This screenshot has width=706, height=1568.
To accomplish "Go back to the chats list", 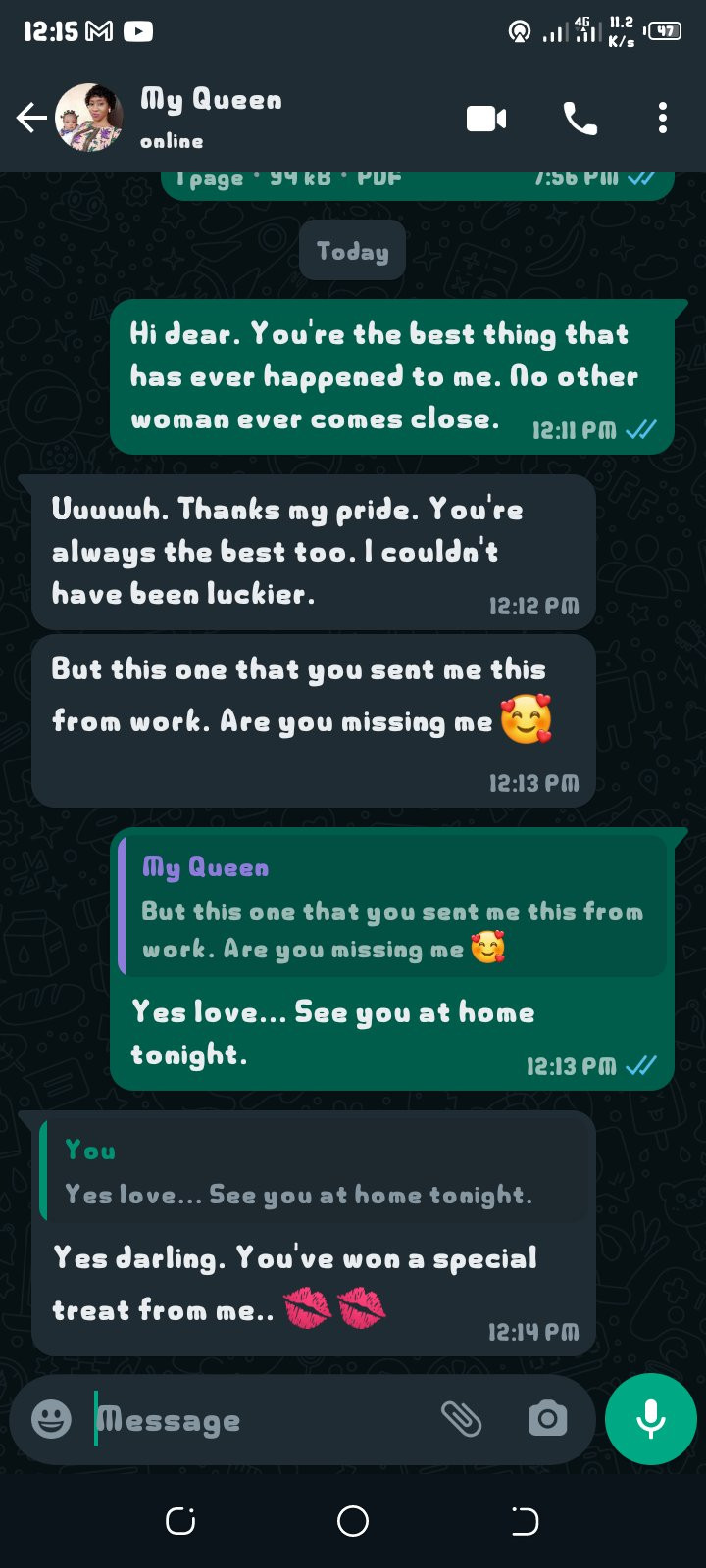I will [x=31, y=118].
